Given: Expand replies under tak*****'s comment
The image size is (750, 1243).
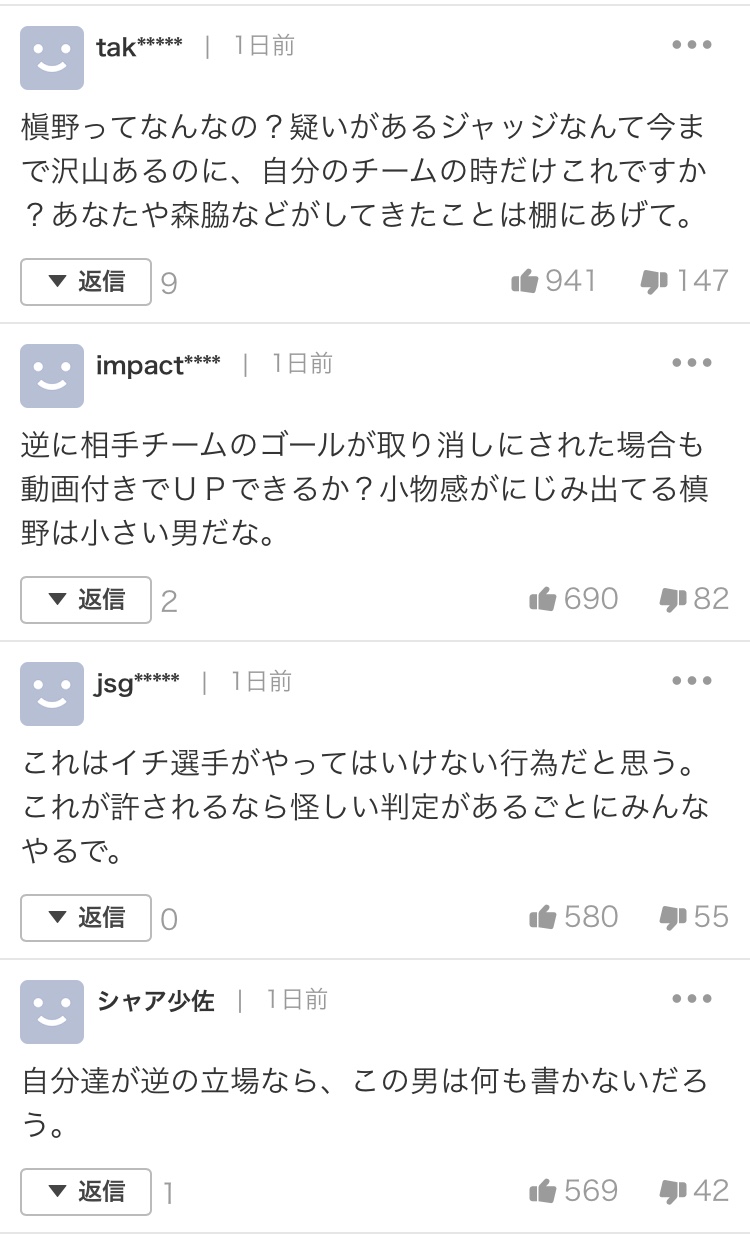Looking at the screenshot, I should coord(86,282).
